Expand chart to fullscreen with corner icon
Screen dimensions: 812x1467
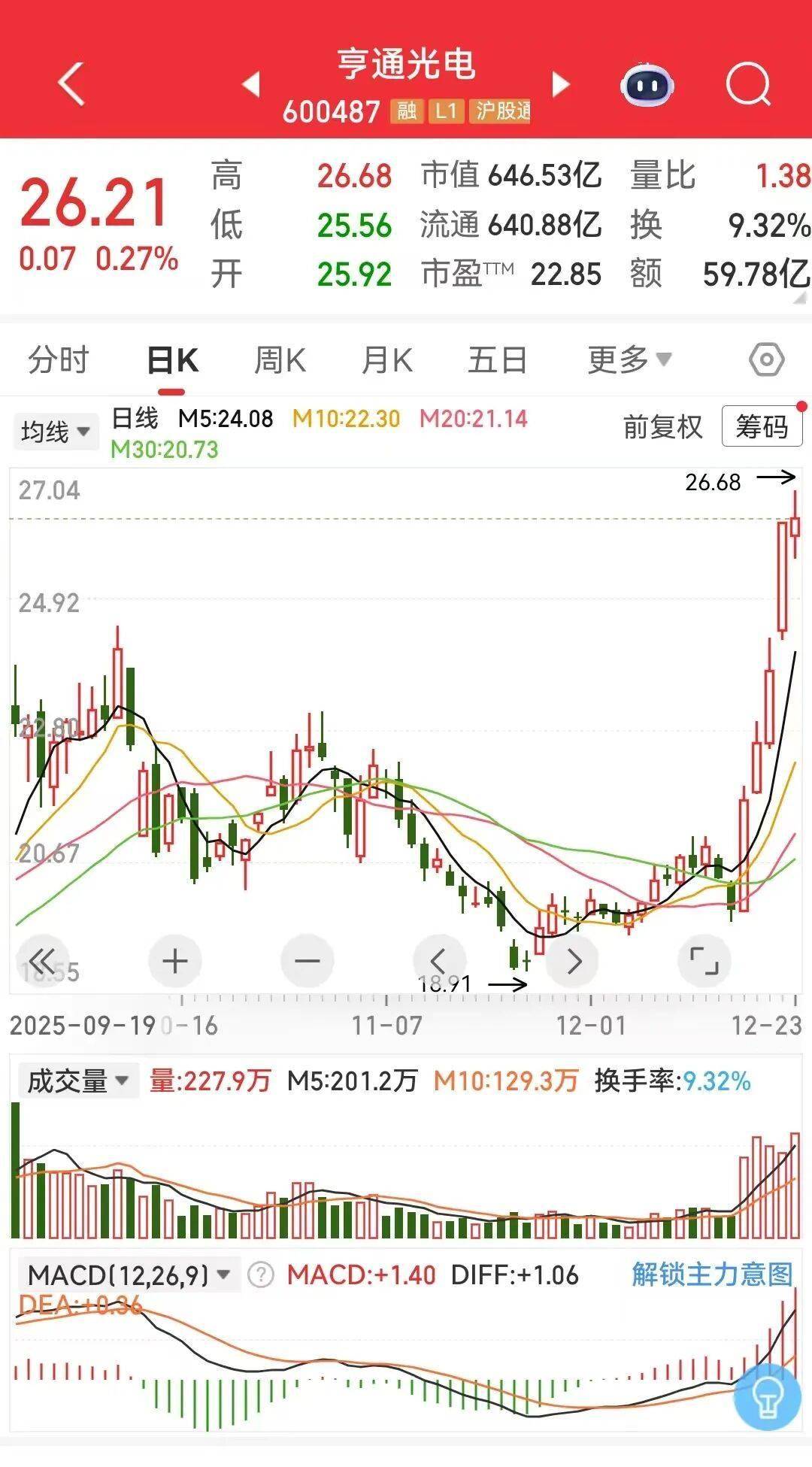click(x=705, y=959)
